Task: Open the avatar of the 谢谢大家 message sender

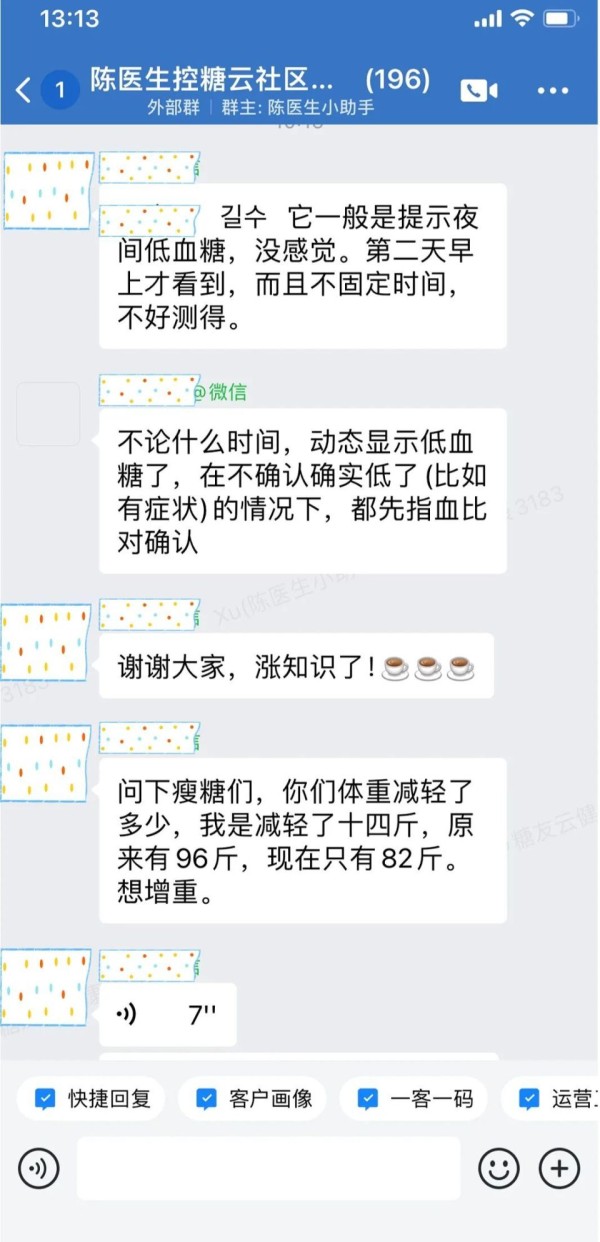Action: pyautogui.click(x=46, y=642)
